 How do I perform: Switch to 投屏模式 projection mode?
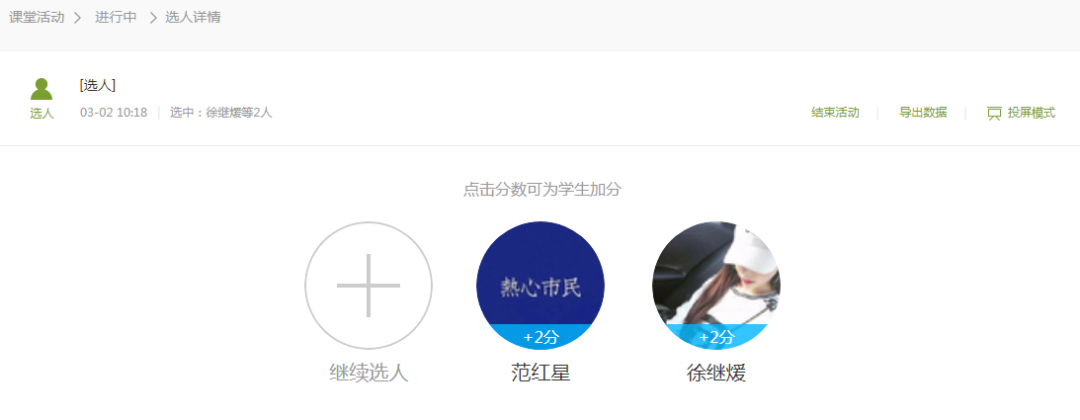point(1021,113)
